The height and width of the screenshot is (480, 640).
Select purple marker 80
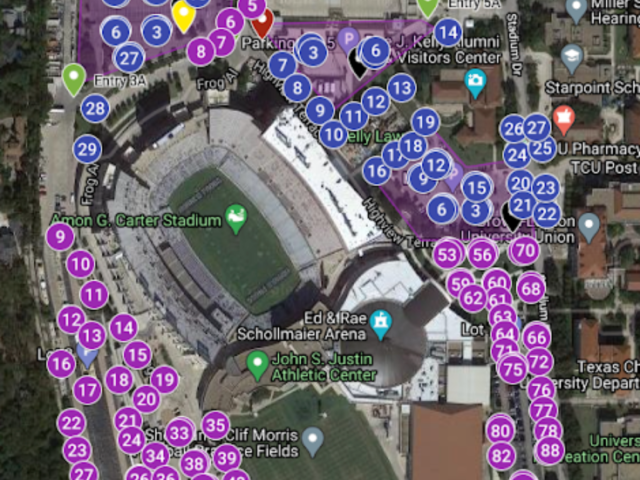(x=500, y=430)
